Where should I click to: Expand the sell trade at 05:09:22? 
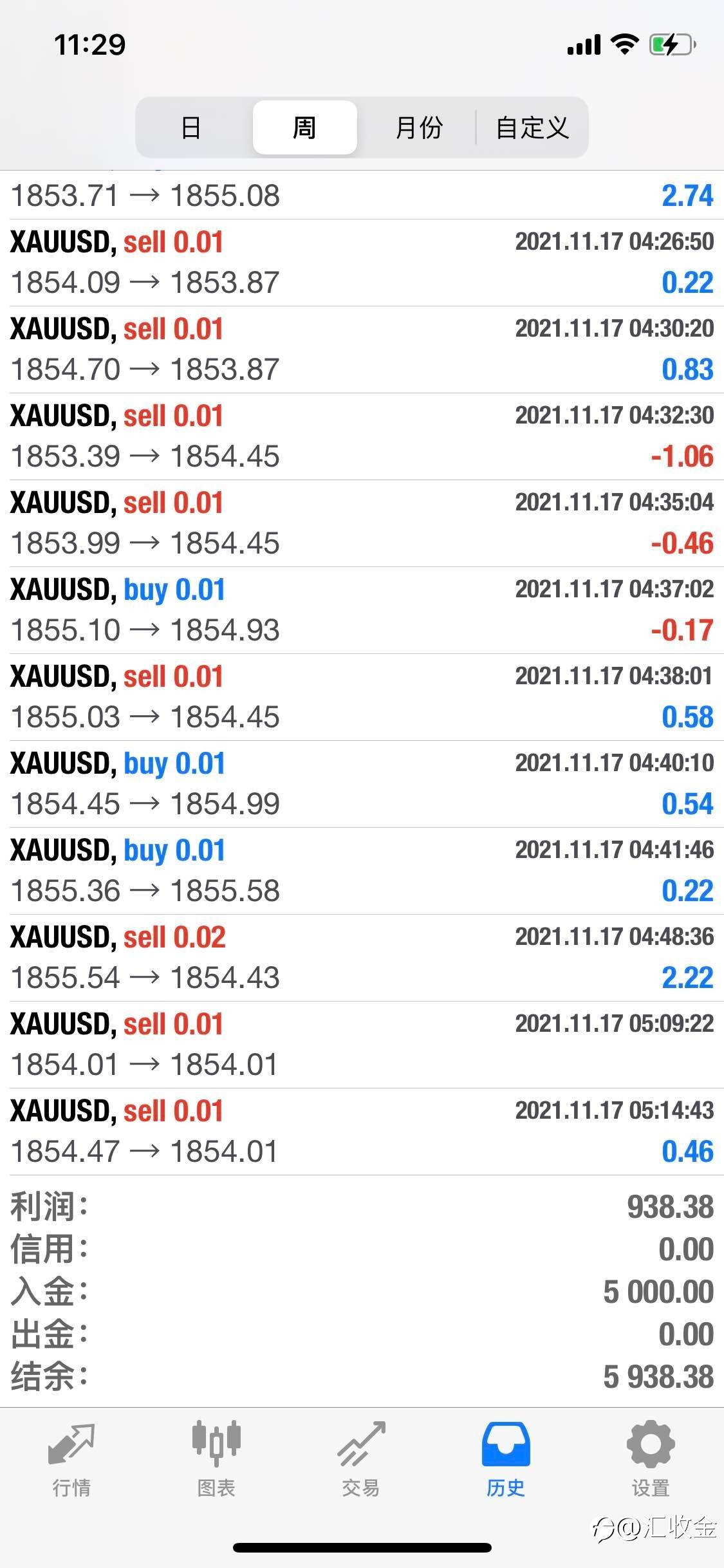tap(362, 1045)
